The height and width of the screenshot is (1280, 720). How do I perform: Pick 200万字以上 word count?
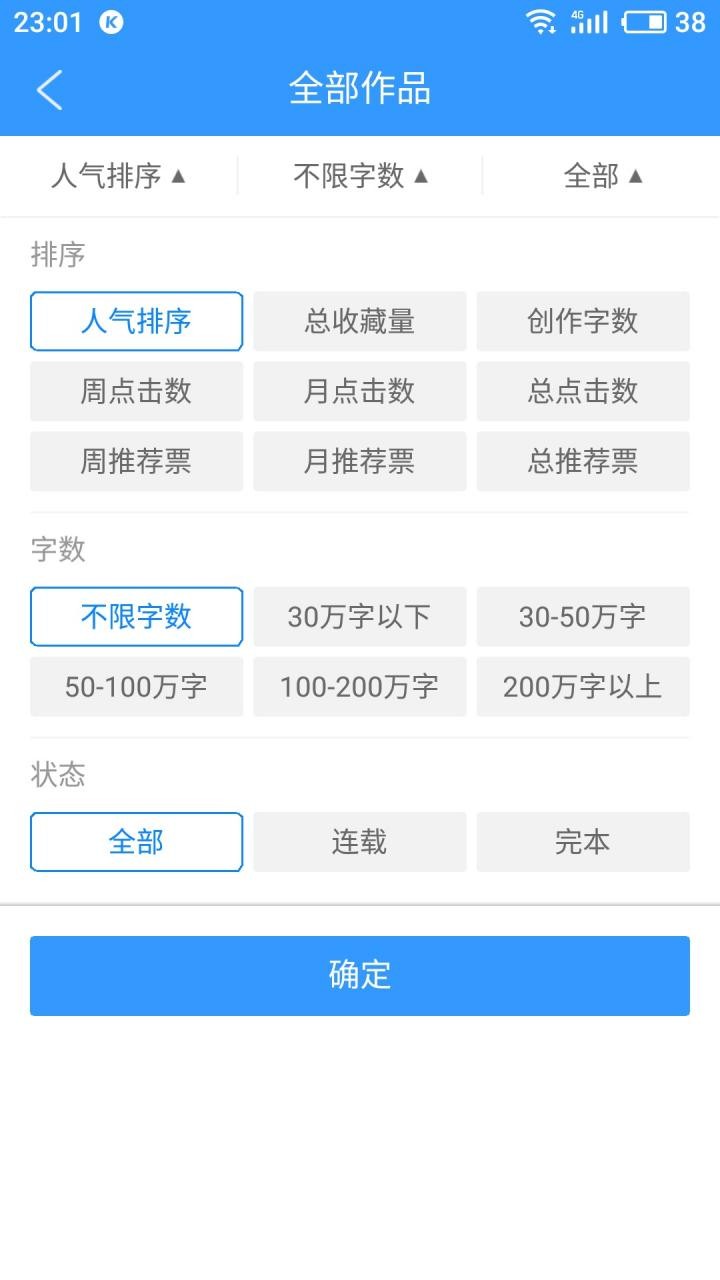click(x=583, y=687)
